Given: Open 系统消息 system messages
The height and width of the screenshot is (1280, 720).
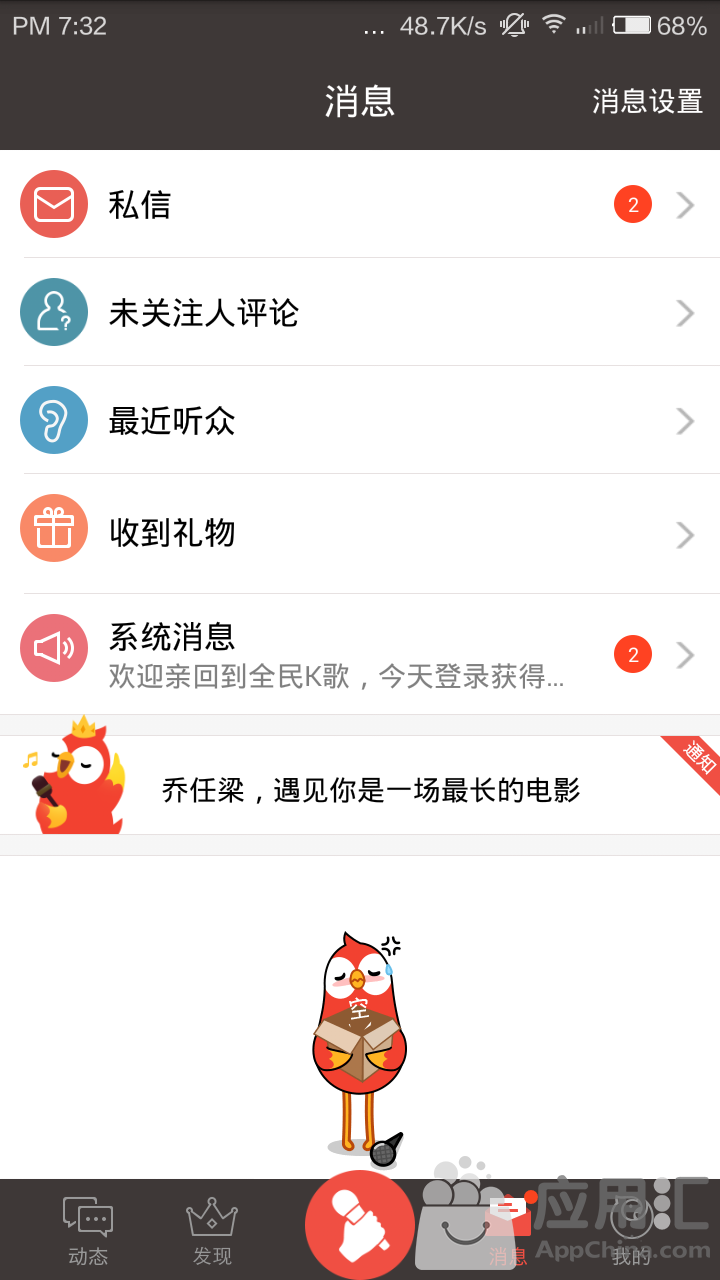Looking at the screenshot, I should tap(360, 654).
